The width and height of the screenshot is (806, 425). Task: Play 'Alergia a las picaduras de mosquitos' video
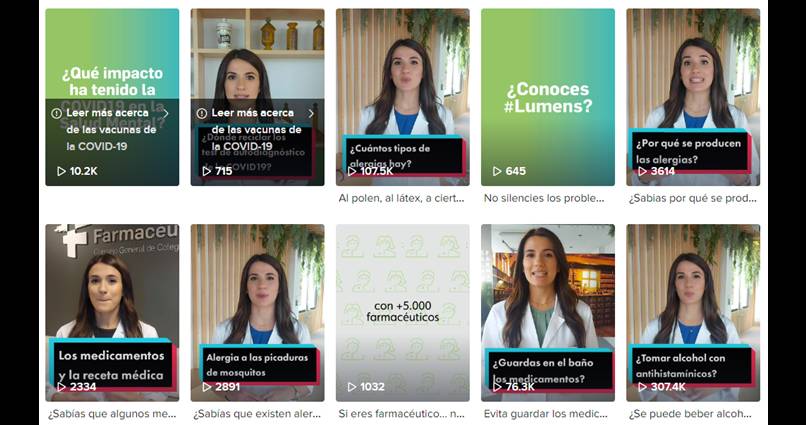pyautogui.click(x=257, y=290)
